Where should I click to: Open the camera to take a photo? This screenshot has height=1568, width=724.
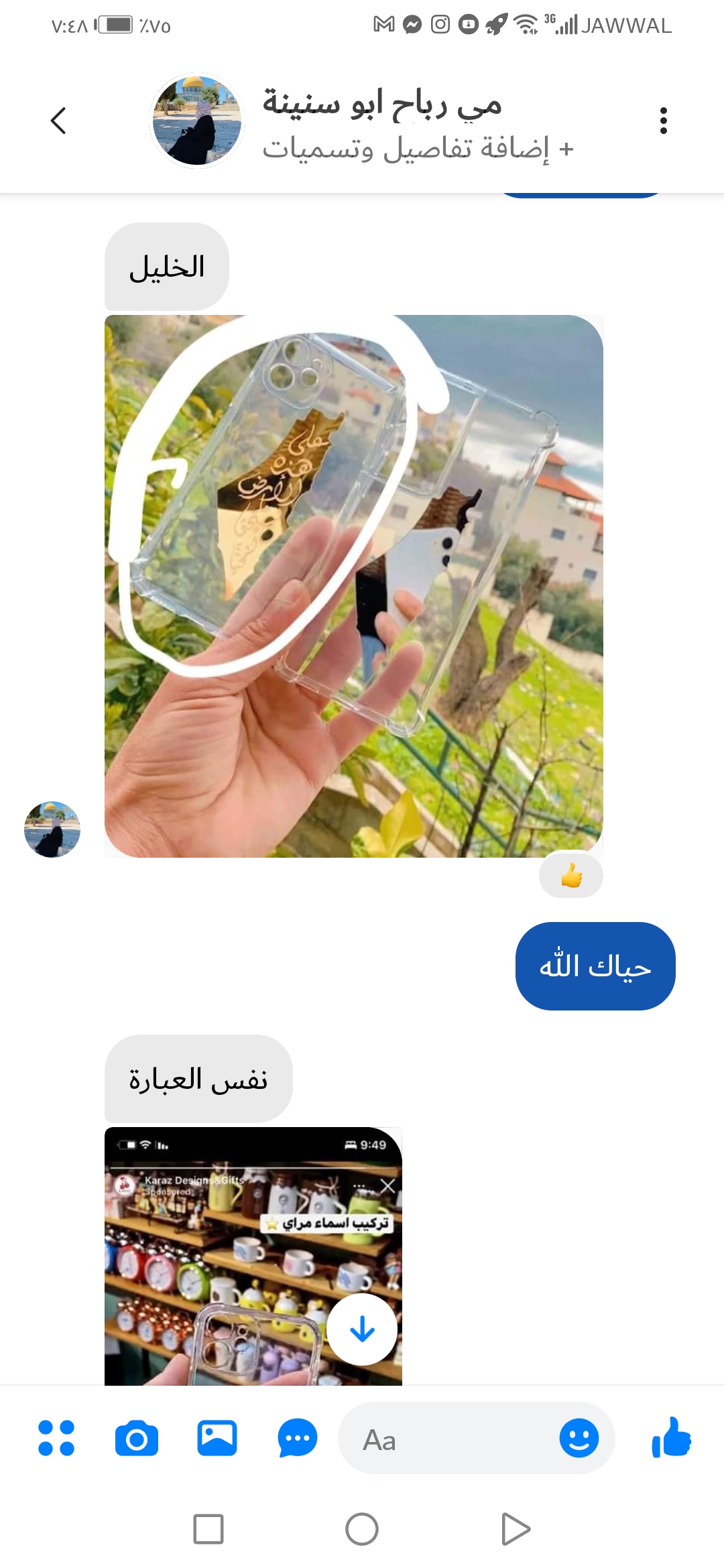[x=137, y=1439]
